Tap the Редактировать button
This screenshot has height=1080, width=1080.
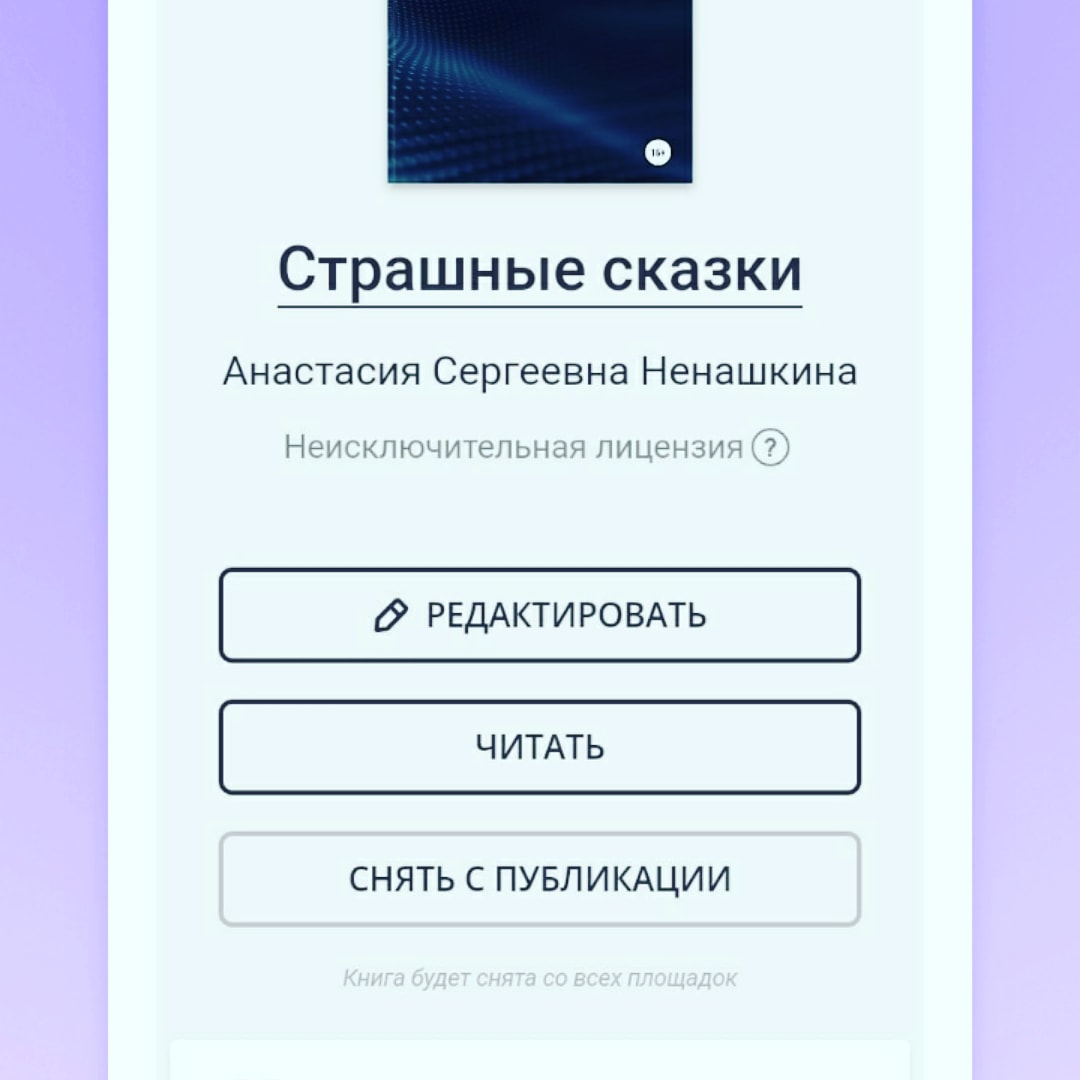(539, 615)
